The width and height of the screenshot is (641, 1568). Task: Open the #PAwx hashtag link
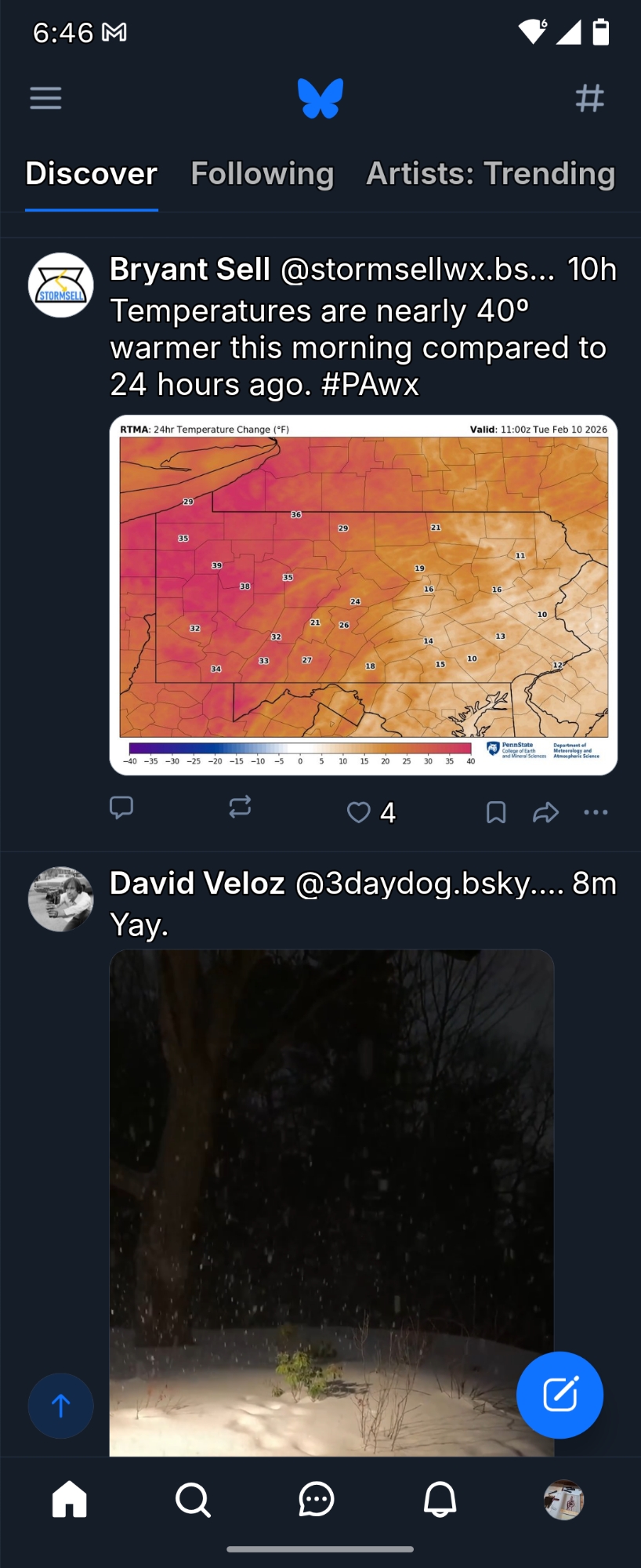coord(370,385)
